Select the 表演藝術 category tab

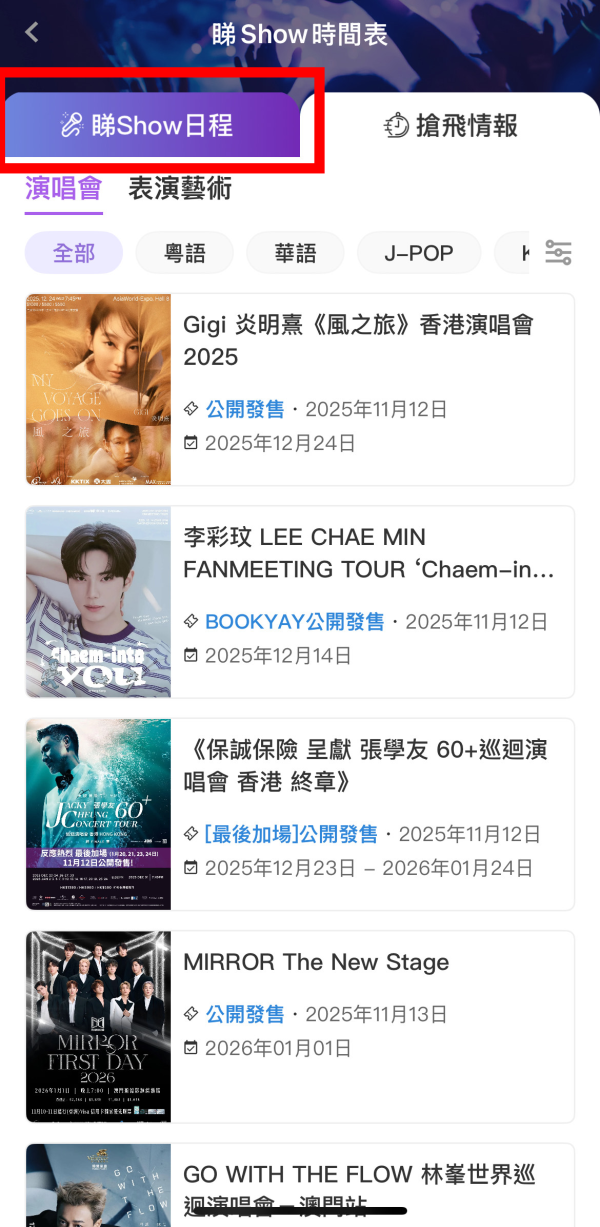180,188
